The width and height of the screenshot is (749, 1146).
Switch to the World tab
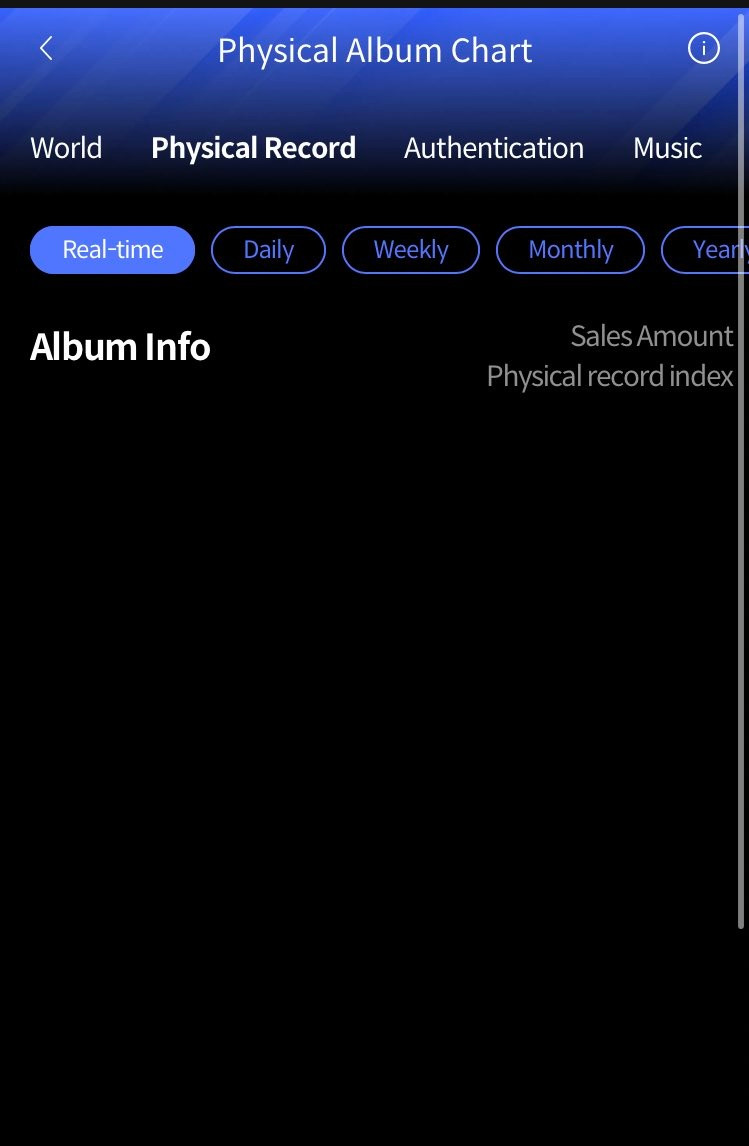click(x=66, y=148)
